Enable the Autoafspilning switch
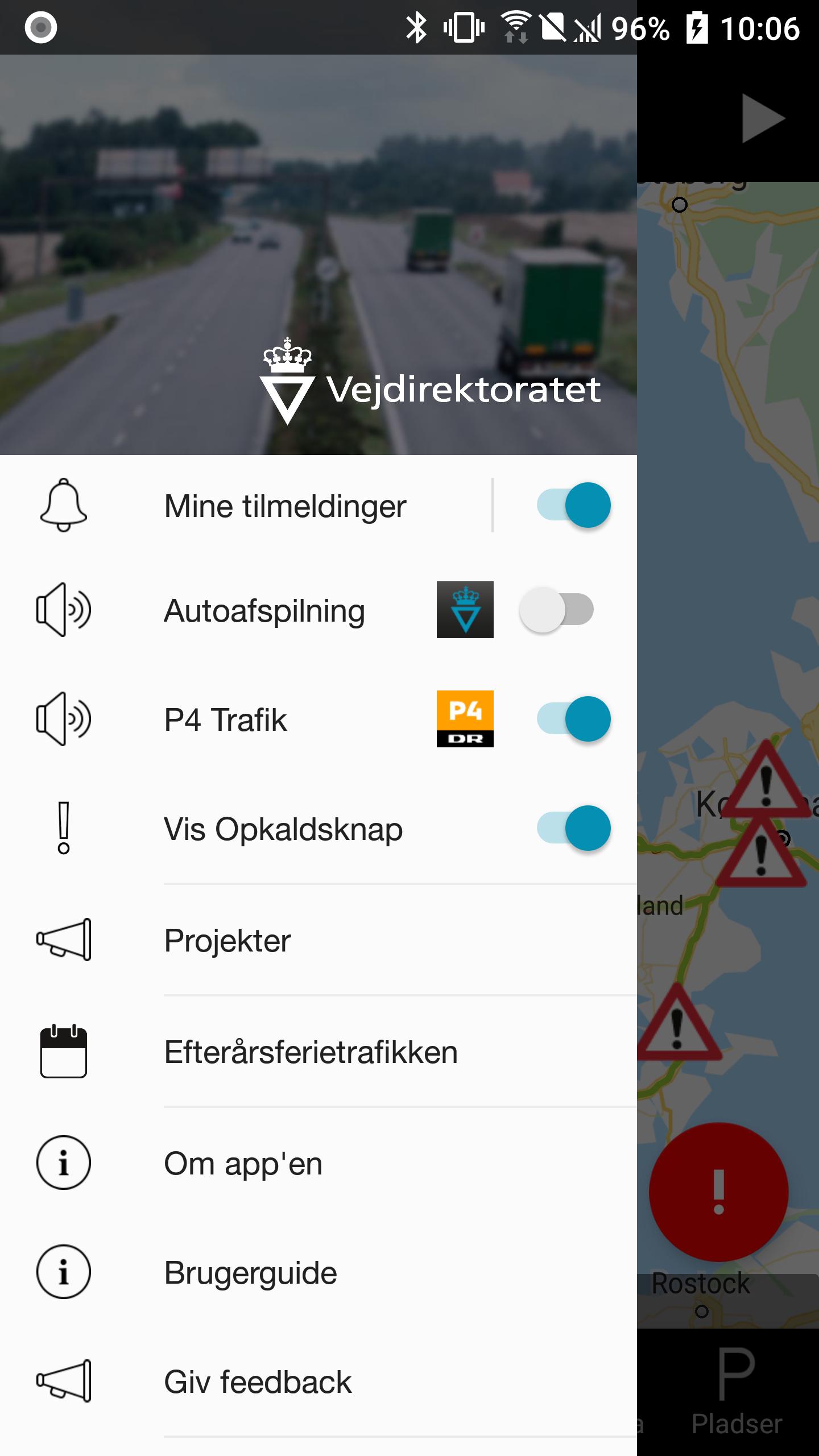This screenshot has width=819, height=1456. click(556, 610)
